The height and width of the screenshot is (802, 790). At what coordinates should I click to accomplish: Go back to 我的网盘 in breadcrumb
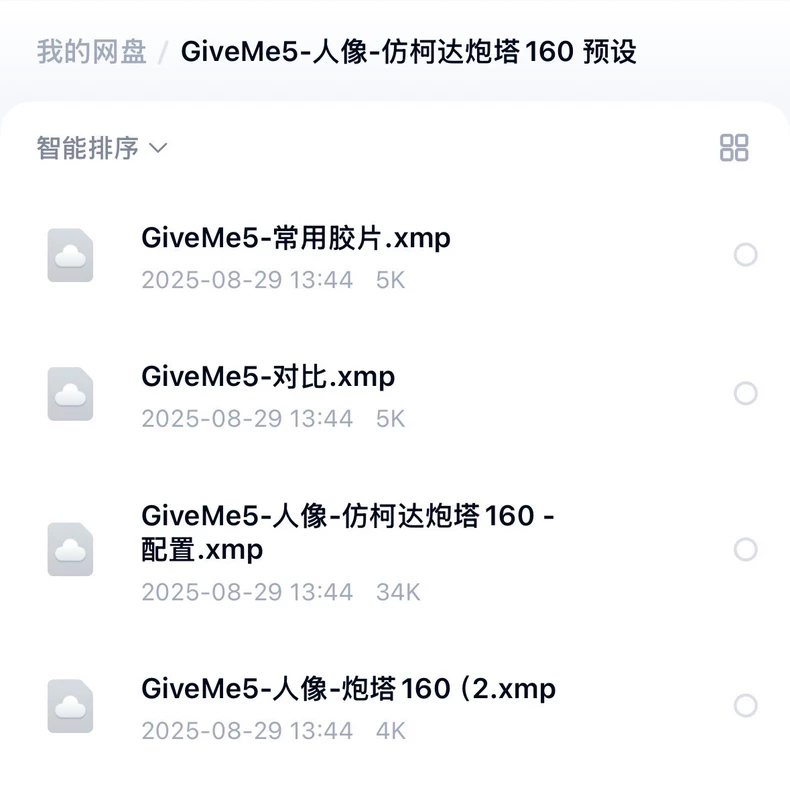92,52
